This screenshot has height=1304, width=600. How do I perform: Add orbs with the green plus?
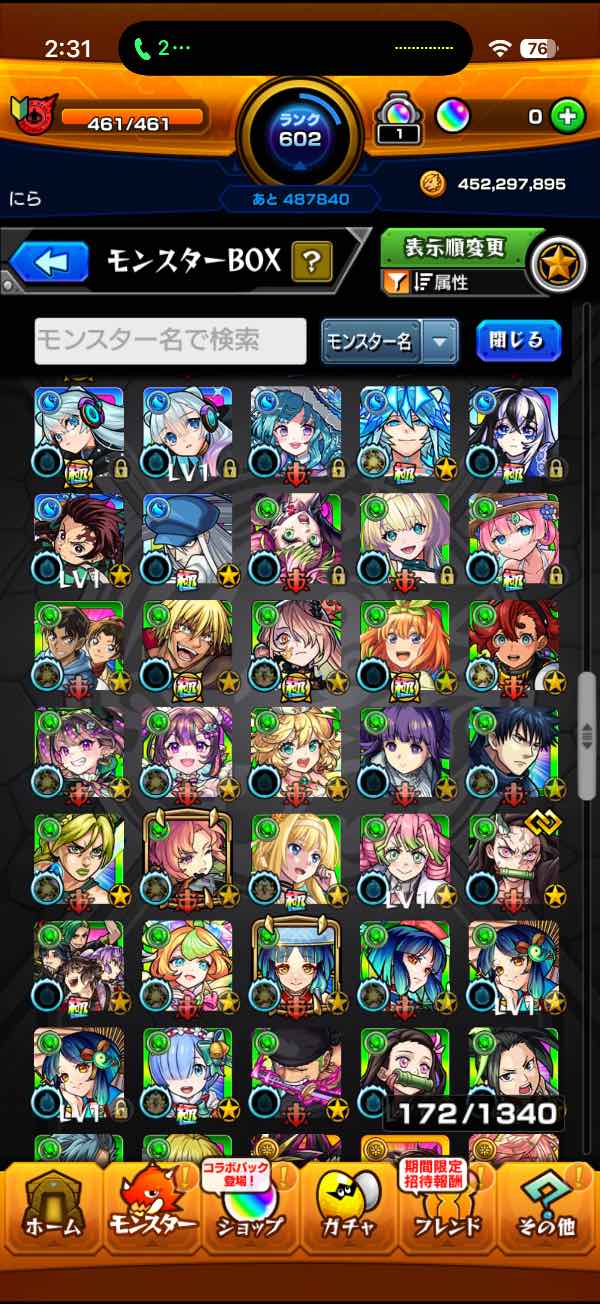[x=567, y=116]
